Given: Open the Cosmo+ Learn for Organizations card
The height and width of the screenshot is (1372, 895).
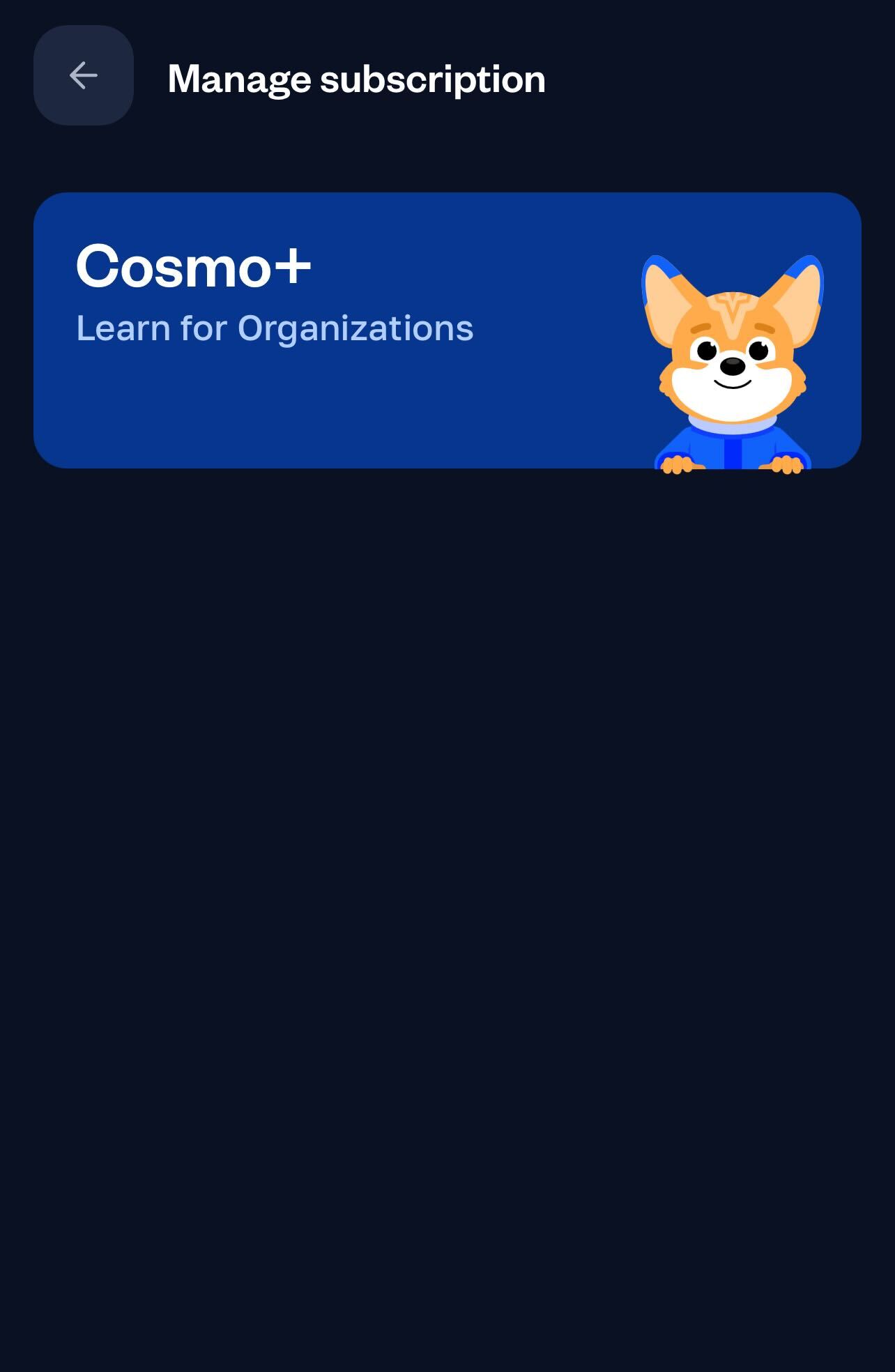Looking at the screenshot, I should [447, 330].
